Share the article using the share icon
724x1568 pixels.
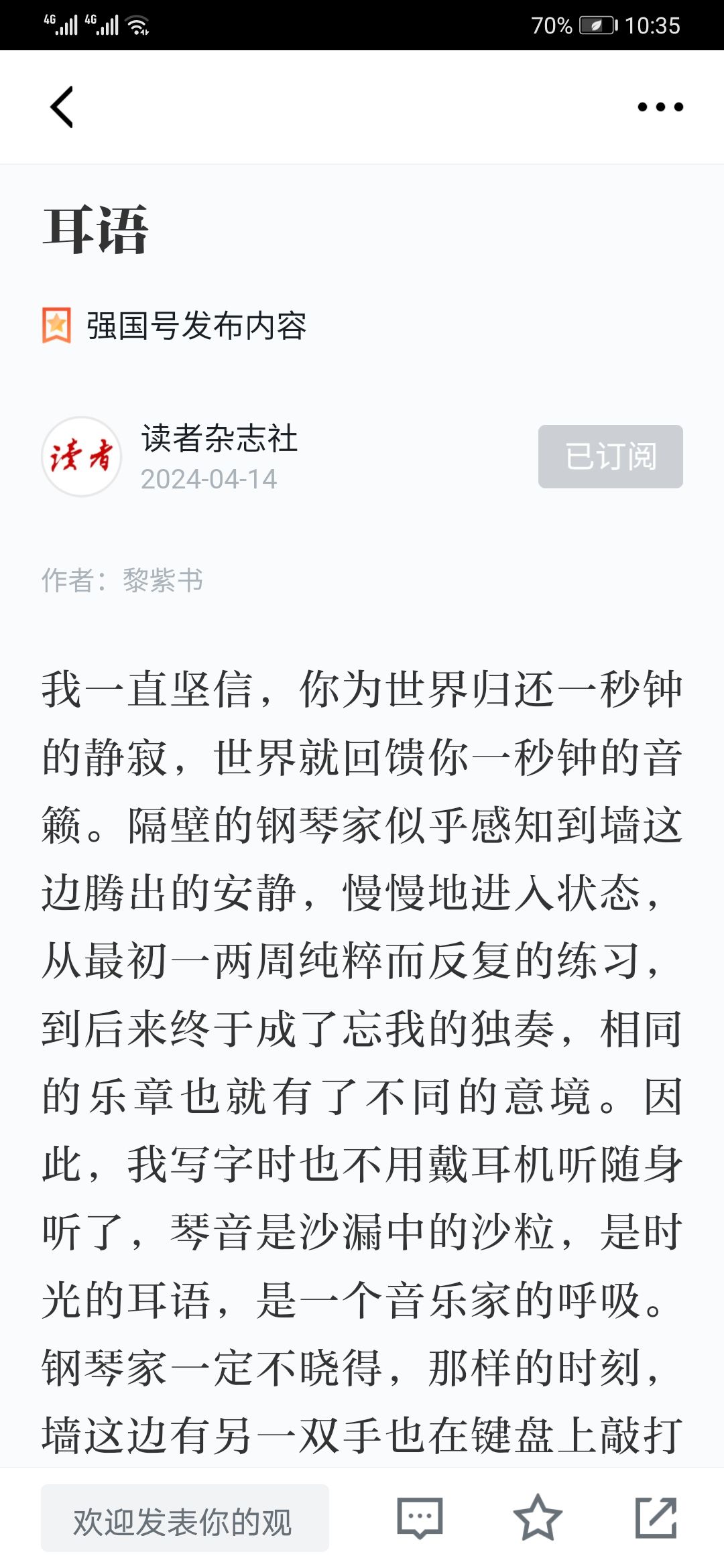[x=656, y=1518]
